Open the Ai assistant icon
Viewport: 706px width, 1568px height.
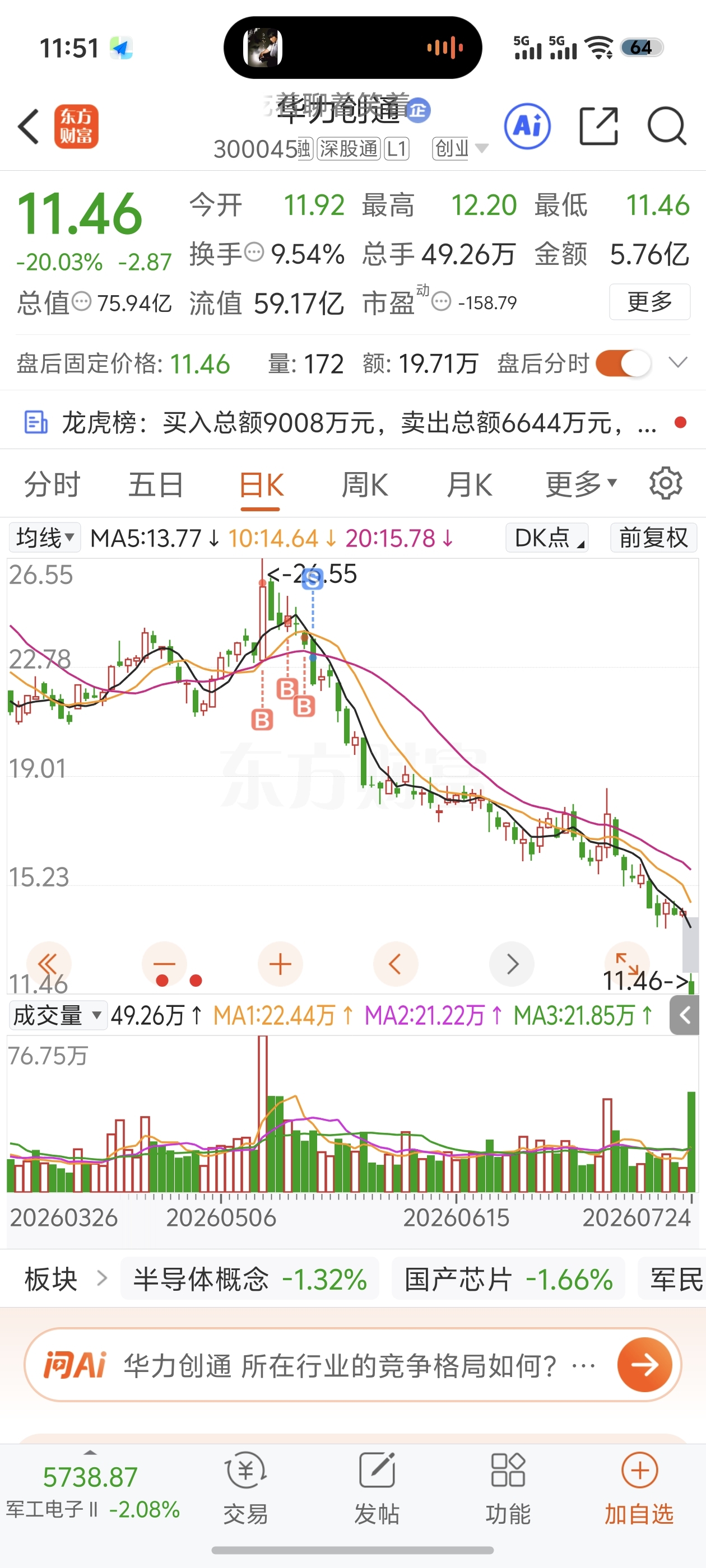(x=527, y=126)
